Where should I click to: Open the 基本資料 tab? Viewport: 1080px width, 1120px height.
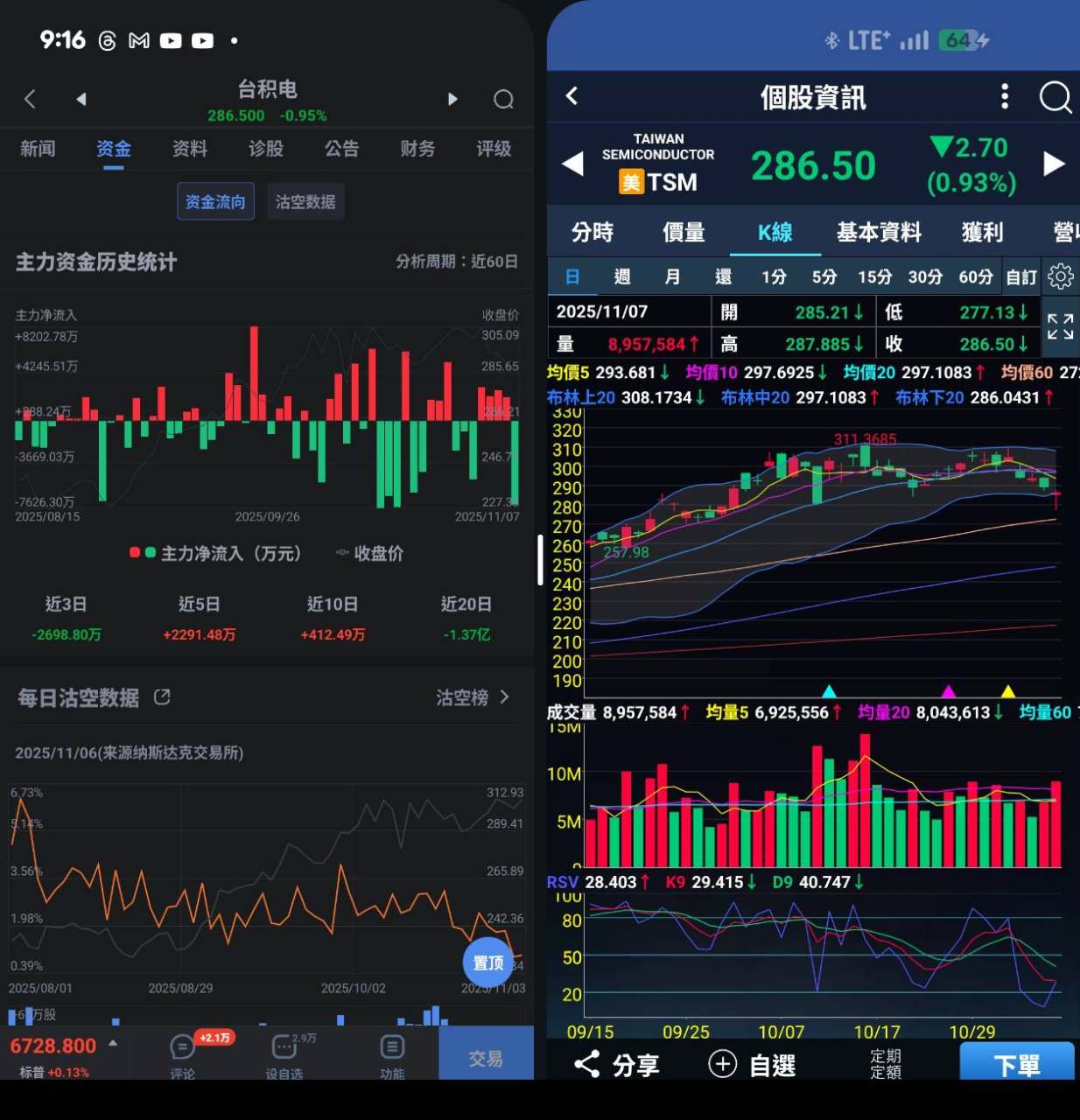point(879,232)
